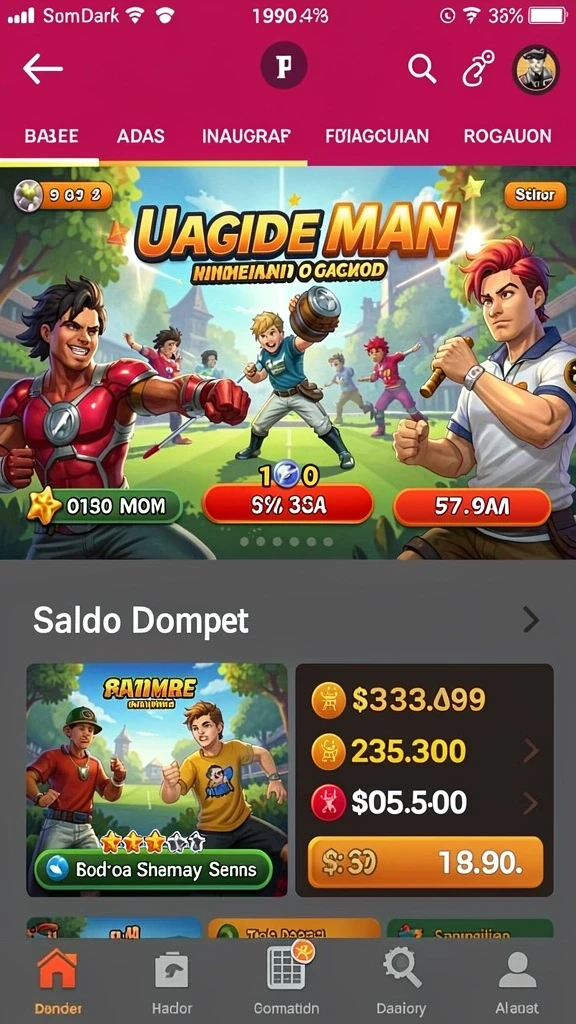
Task: Open the Bod'oa Shamay Senns game card
Action: 157,780
